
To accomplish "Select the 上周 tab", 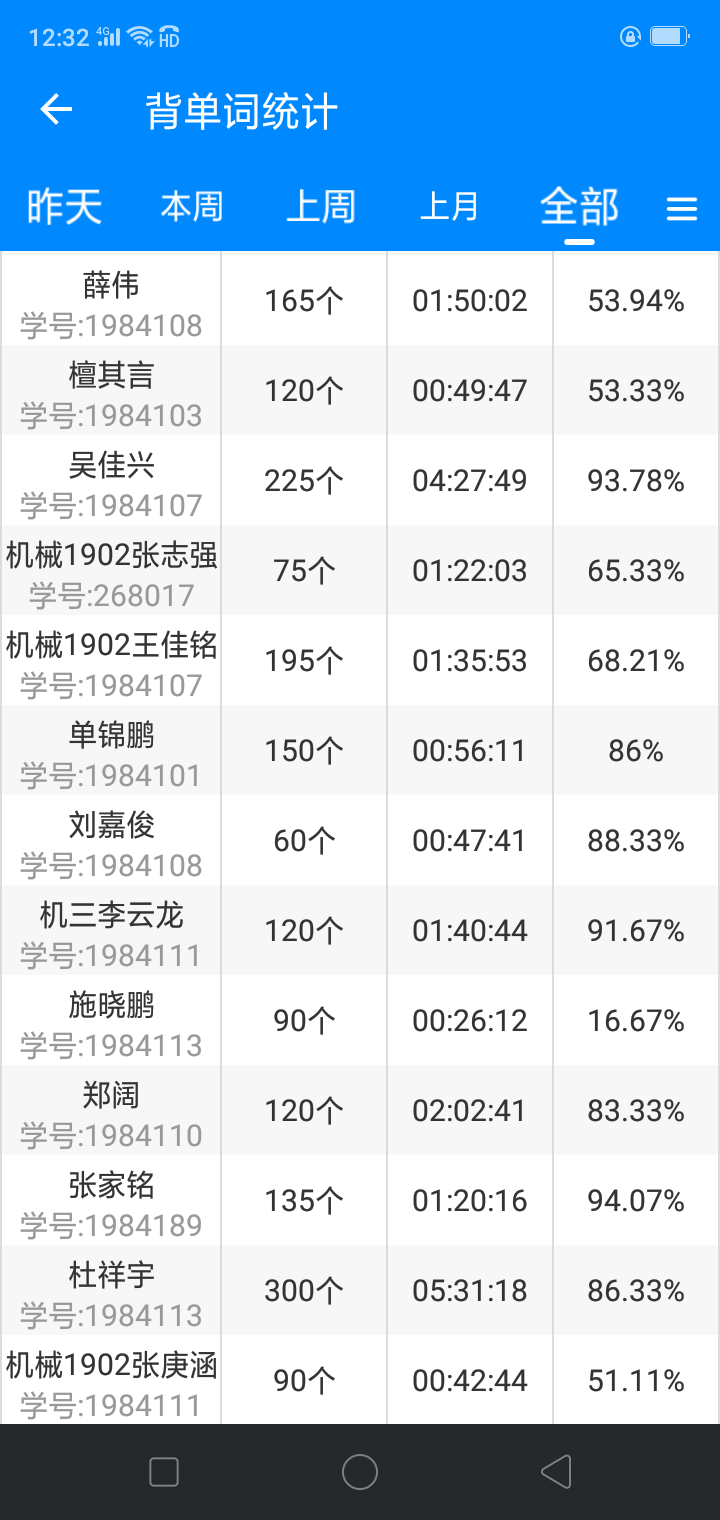I will click(x=321, y=207).
